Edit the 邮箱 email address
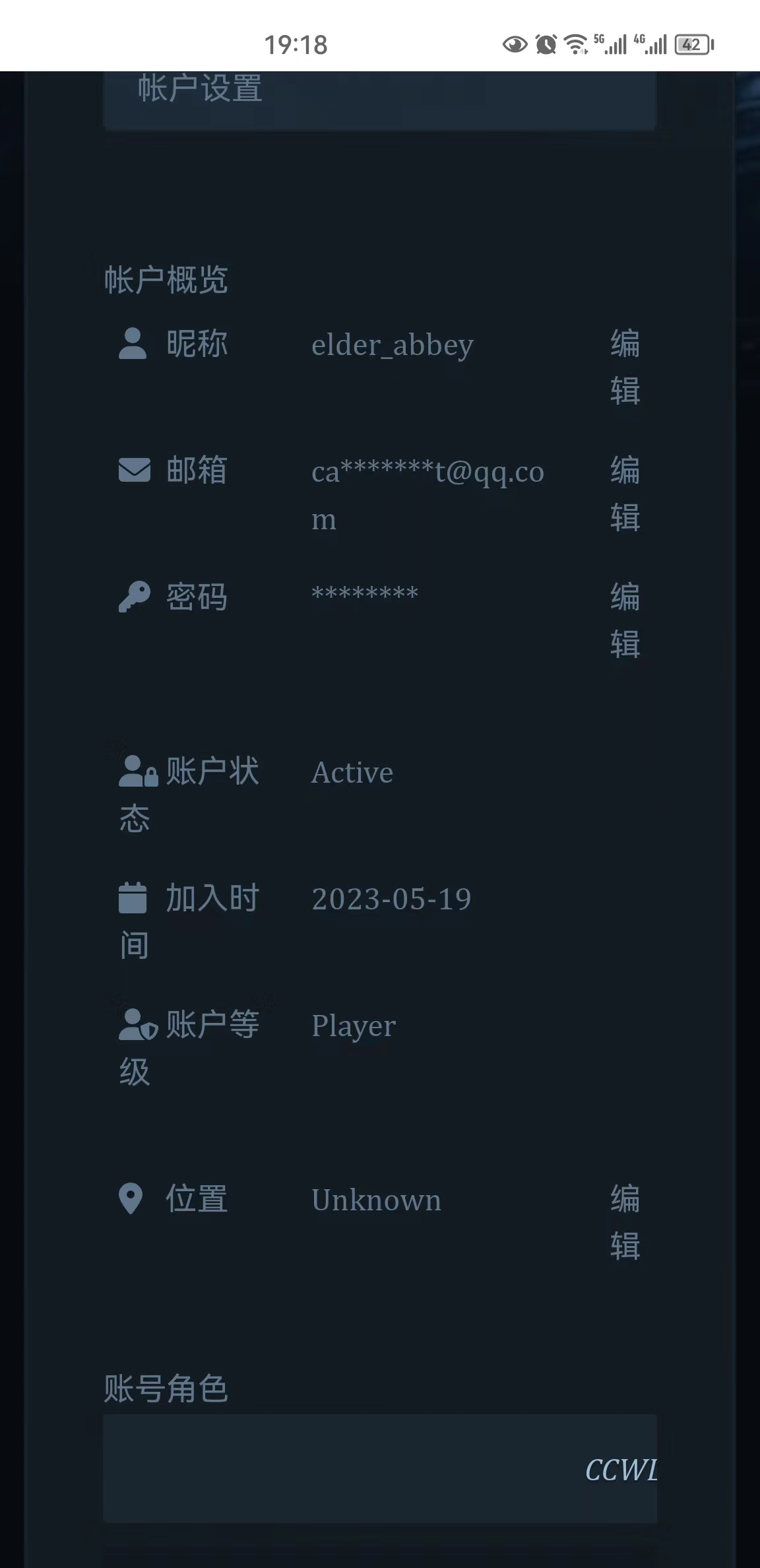 pos(625,493)
